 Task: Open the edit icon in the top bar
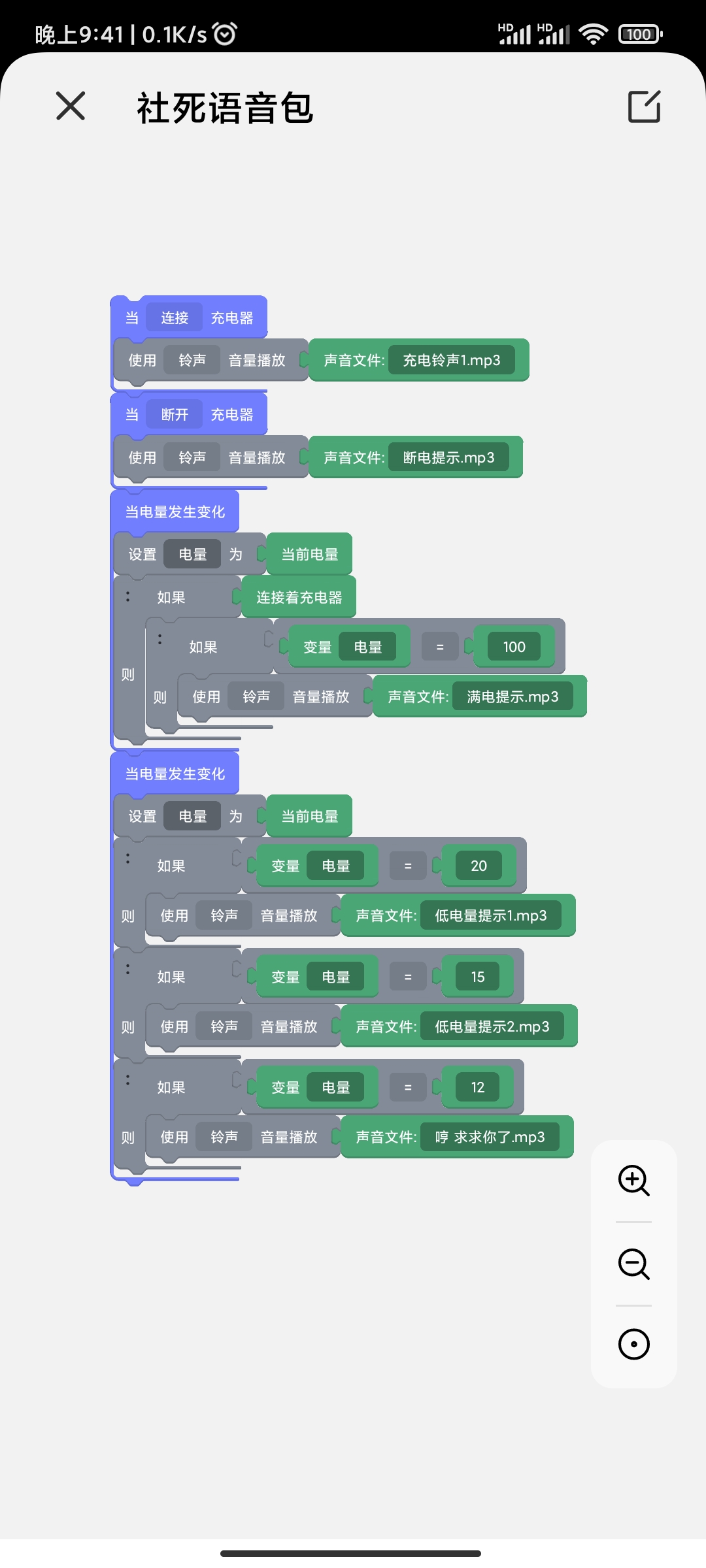click(645, 106)
